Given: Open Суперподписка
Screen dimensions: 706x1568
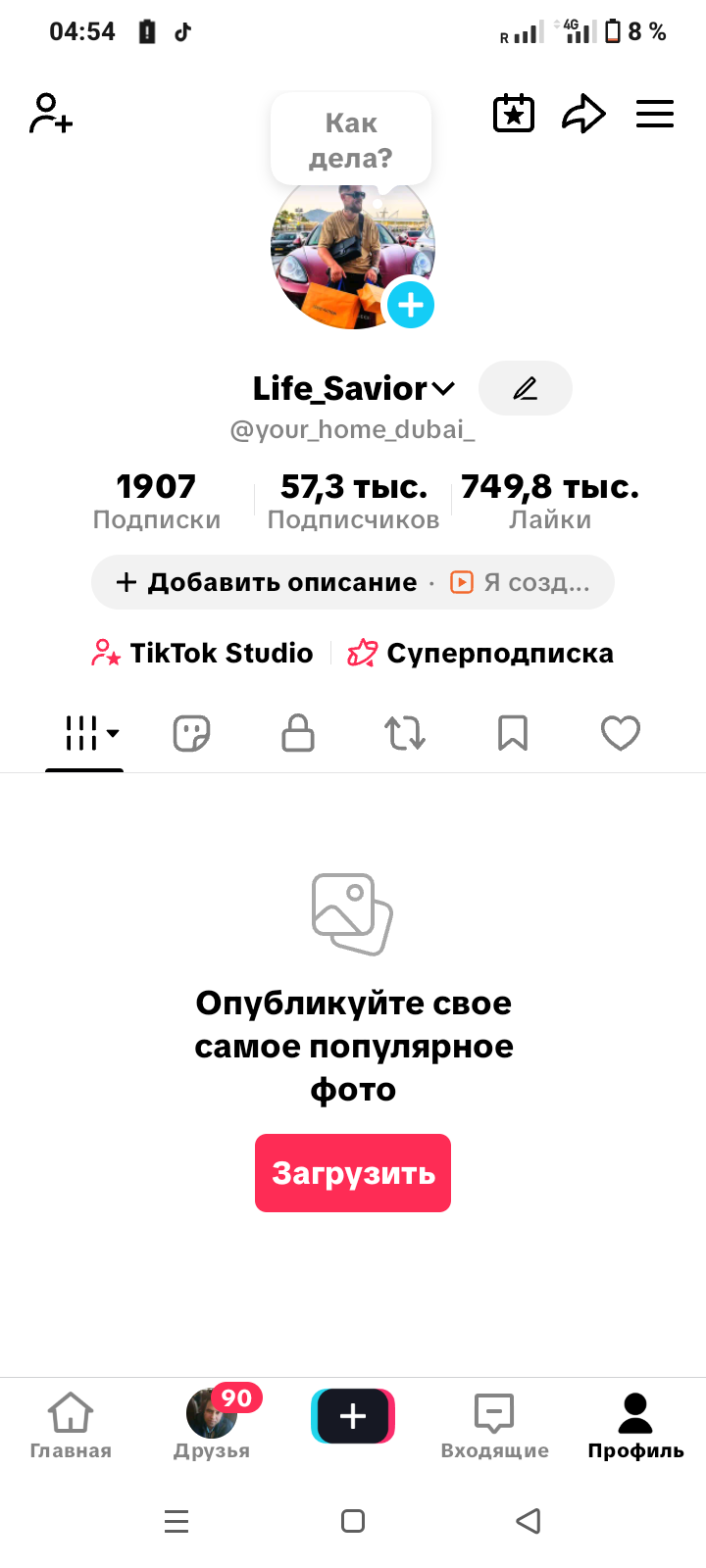Looking at the screenshot, I should tap(480, 653).
